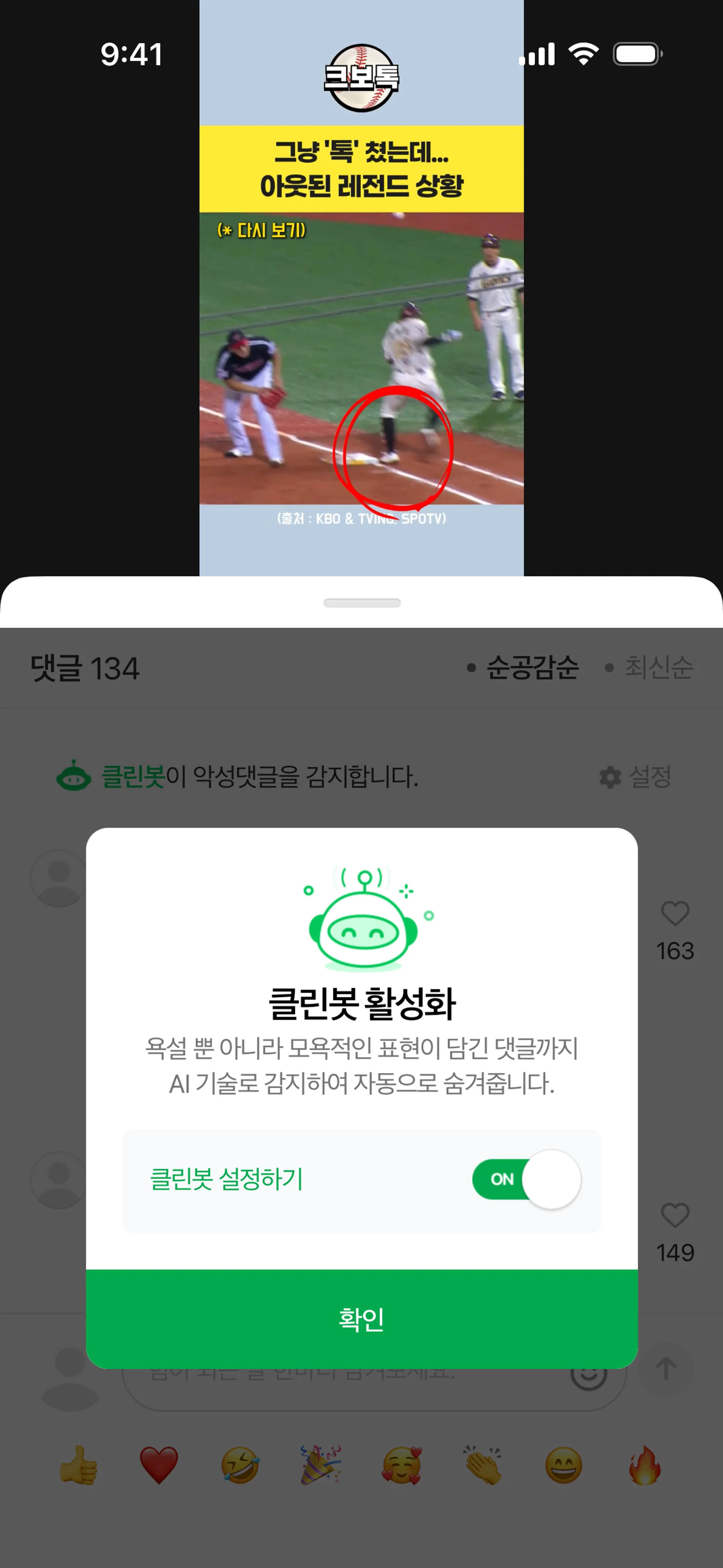Tap the comment sheet drag handle
Screen dimensions: 723x1568
pos(361,603)
